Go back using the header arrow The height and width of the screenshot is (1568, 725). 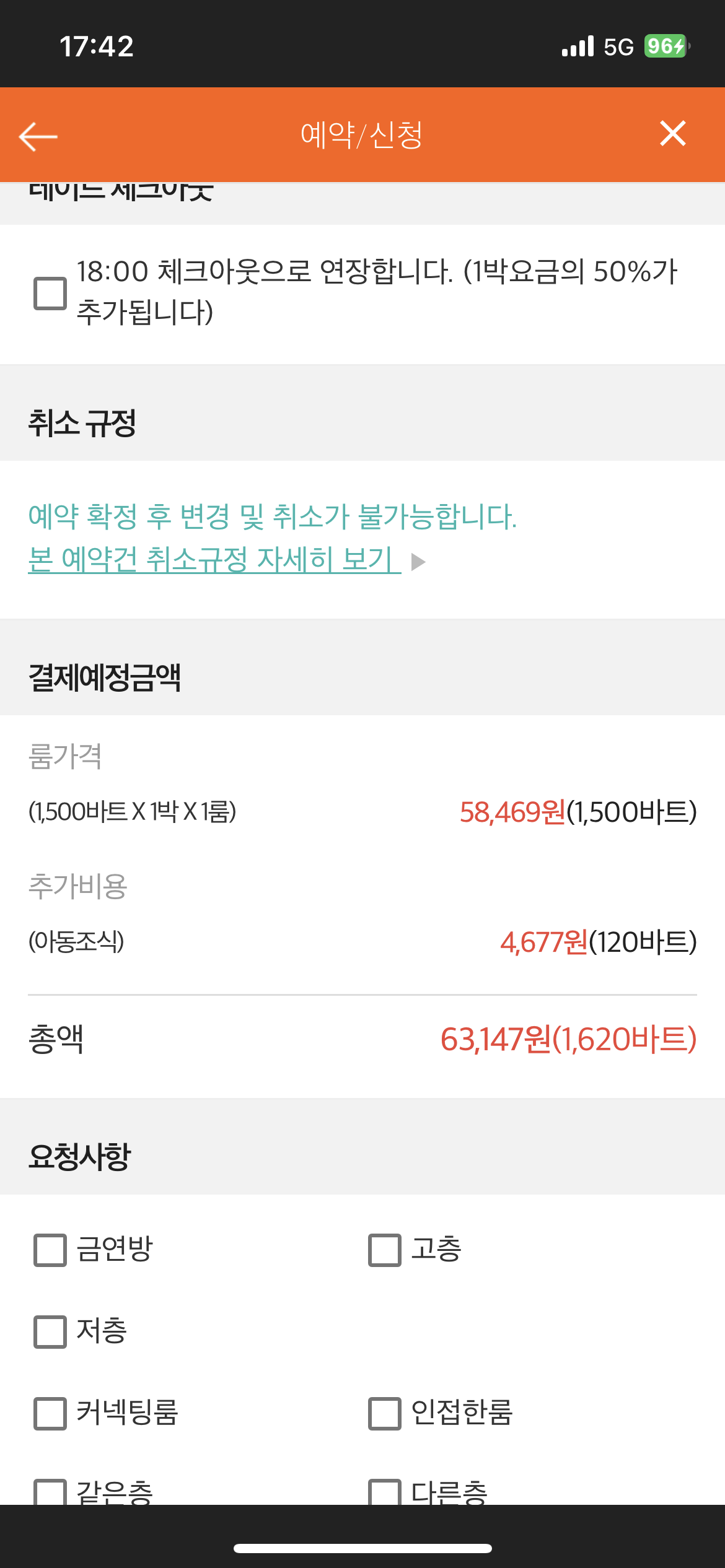38,136
